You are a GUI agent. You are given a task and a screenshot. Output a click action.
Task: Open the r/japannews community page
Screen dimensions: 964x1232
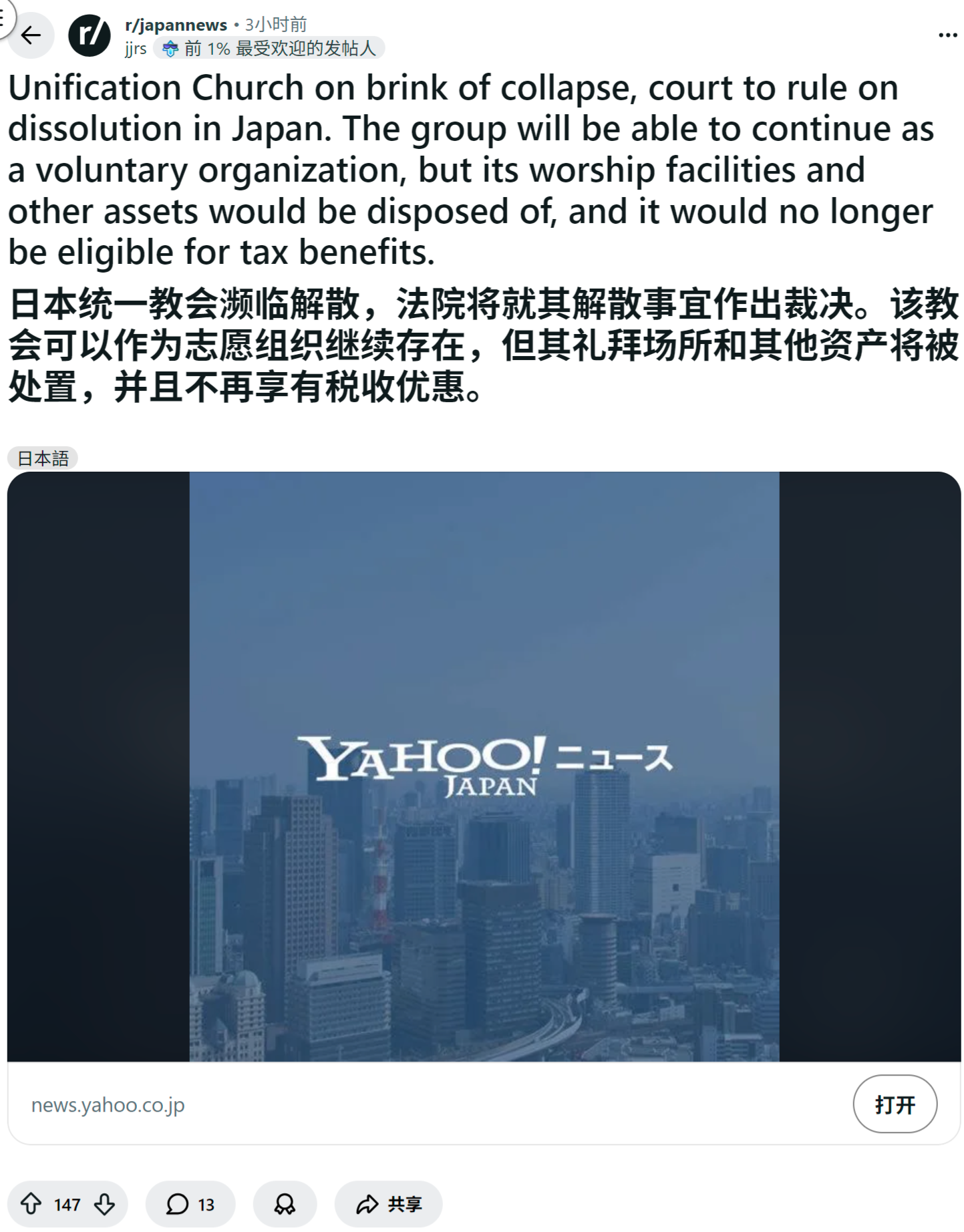pyautogui.click(x=176, y=25)
